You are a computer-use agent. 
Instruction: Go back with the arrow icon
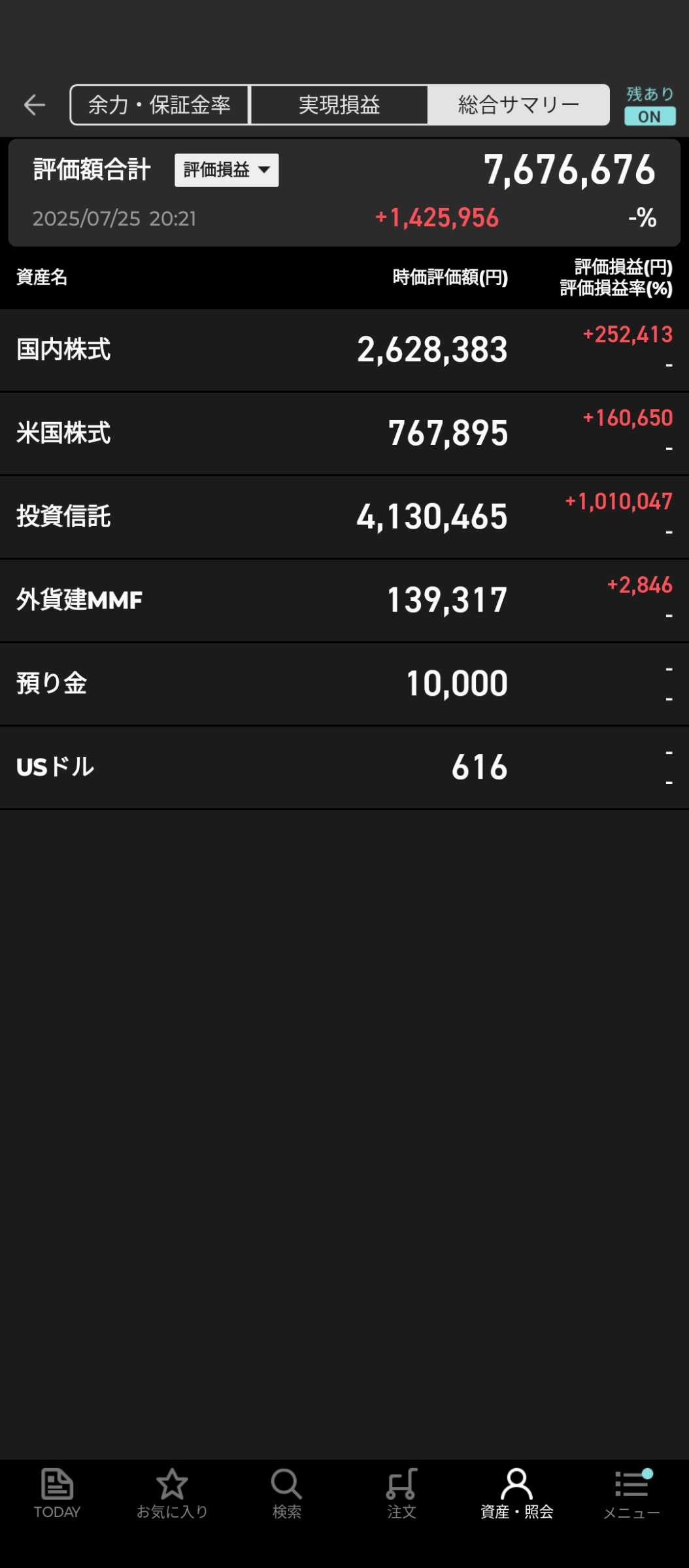[x=34, y=105]
